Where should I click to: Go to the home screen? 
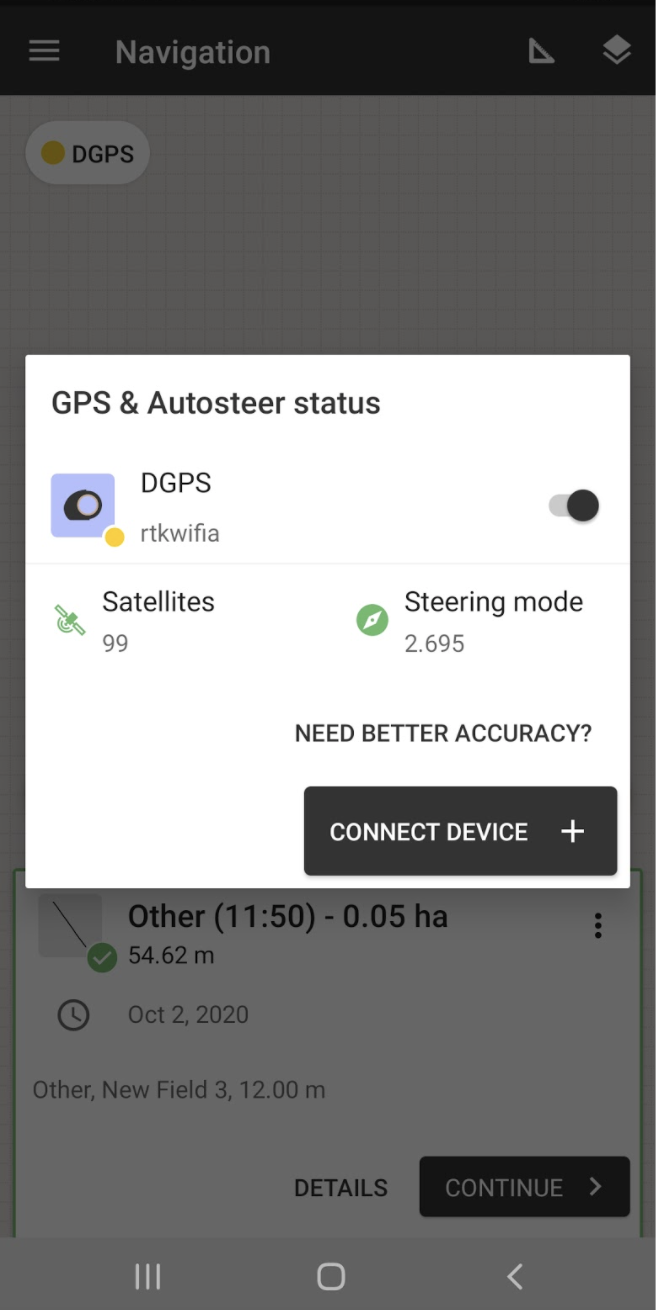[x=330, y=1276]
